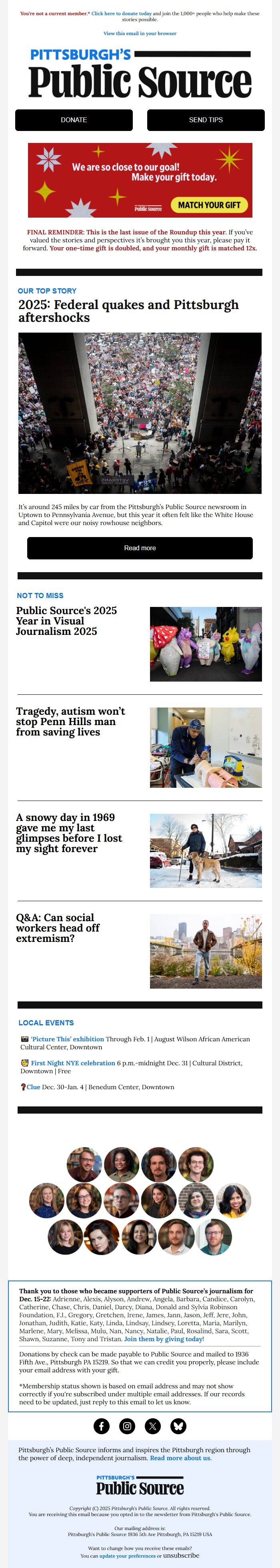Open the First Night NYE celebration link
This screenshot has width=280, height=1568.
point(72,1063)
